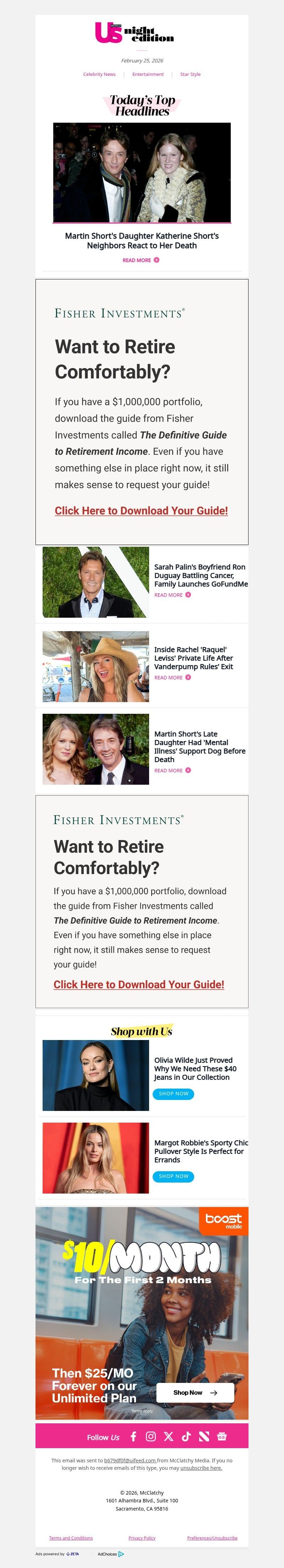The height and width of the screenshot is (1568, 284).
Task: Shop Olivia Wilde's $40 jeans
Action: coord(173,1094)
